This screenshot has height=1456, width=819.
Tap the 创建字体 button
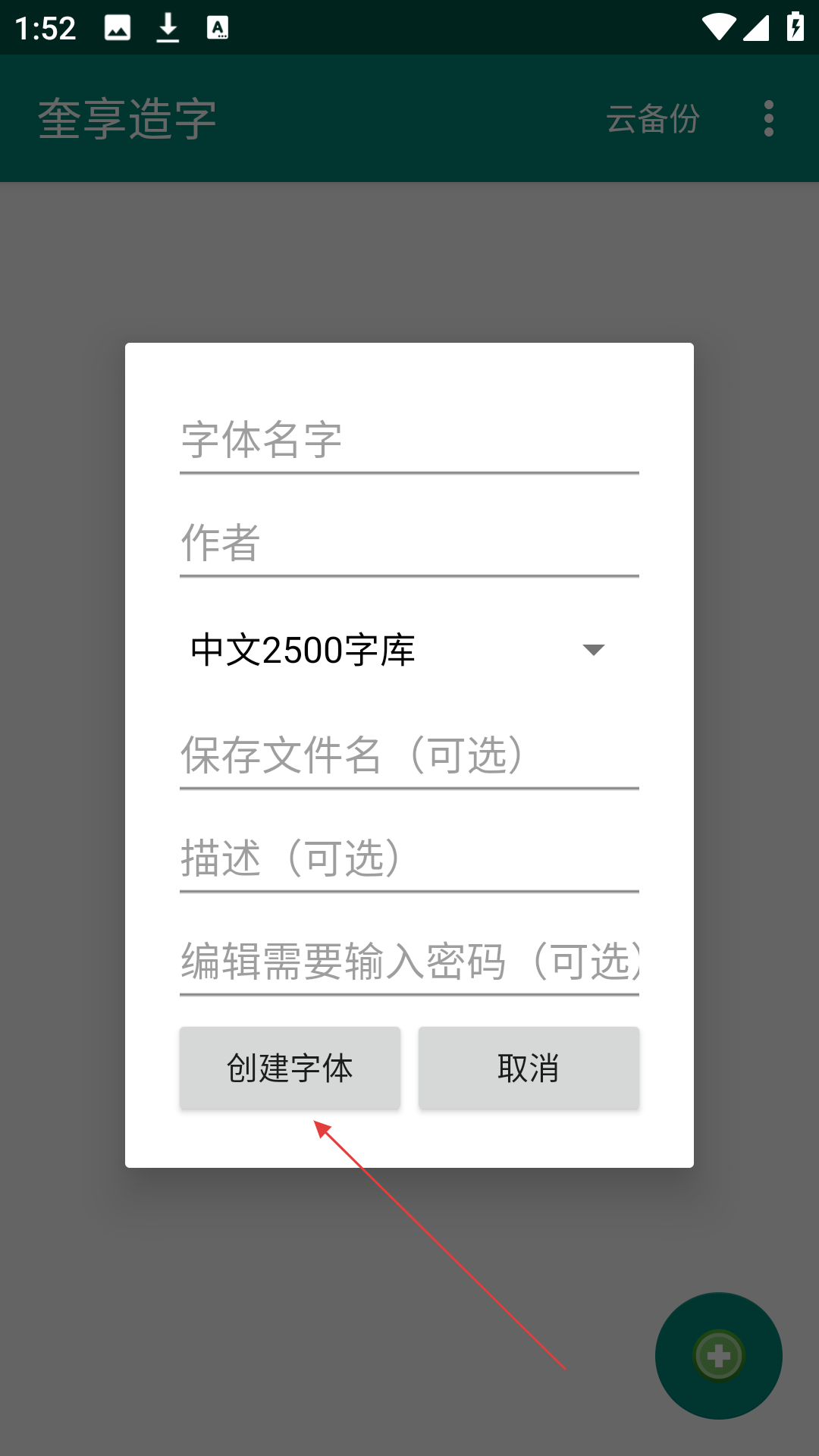[x=290, y=1068]
